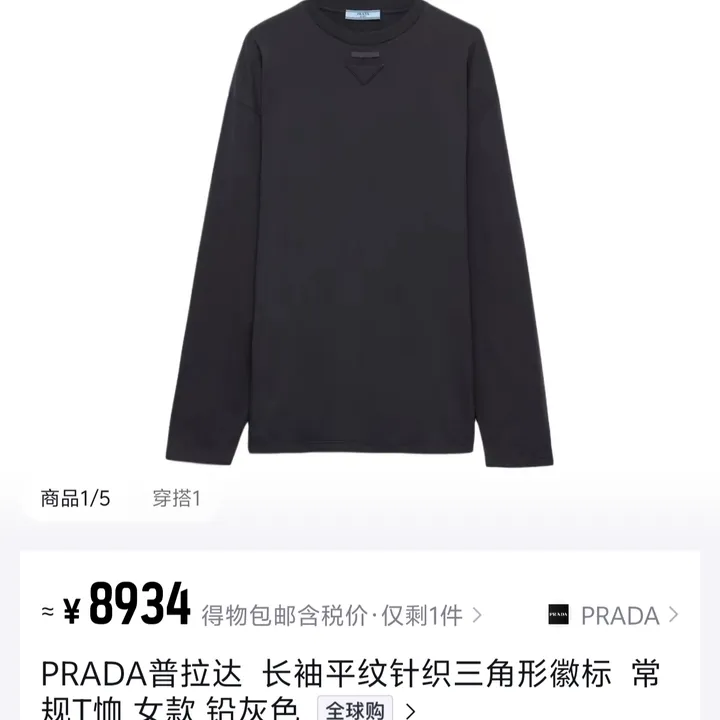Screen dimensions: 720x720
Task: Switch to the 穿搭1 tab
Action: 176,498
